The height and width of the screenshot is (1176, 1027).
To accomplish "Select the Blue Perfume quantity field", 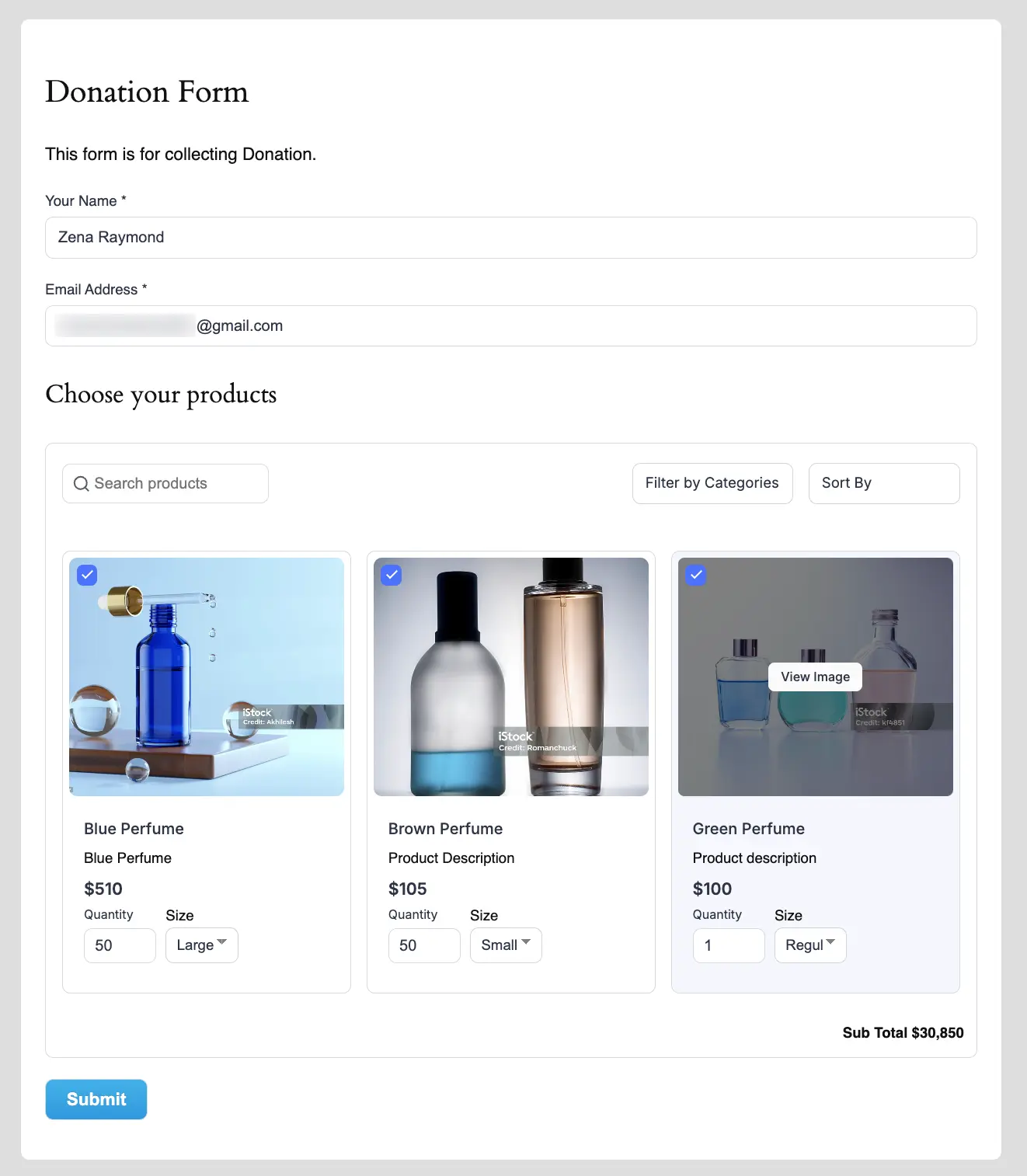I will 120,945.
